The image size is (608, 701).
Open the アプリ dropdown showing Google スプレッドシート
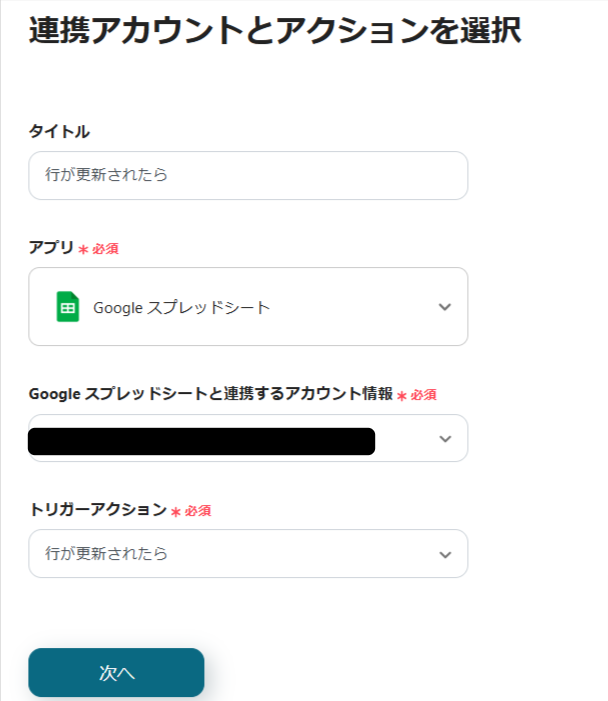click(248, 307)
